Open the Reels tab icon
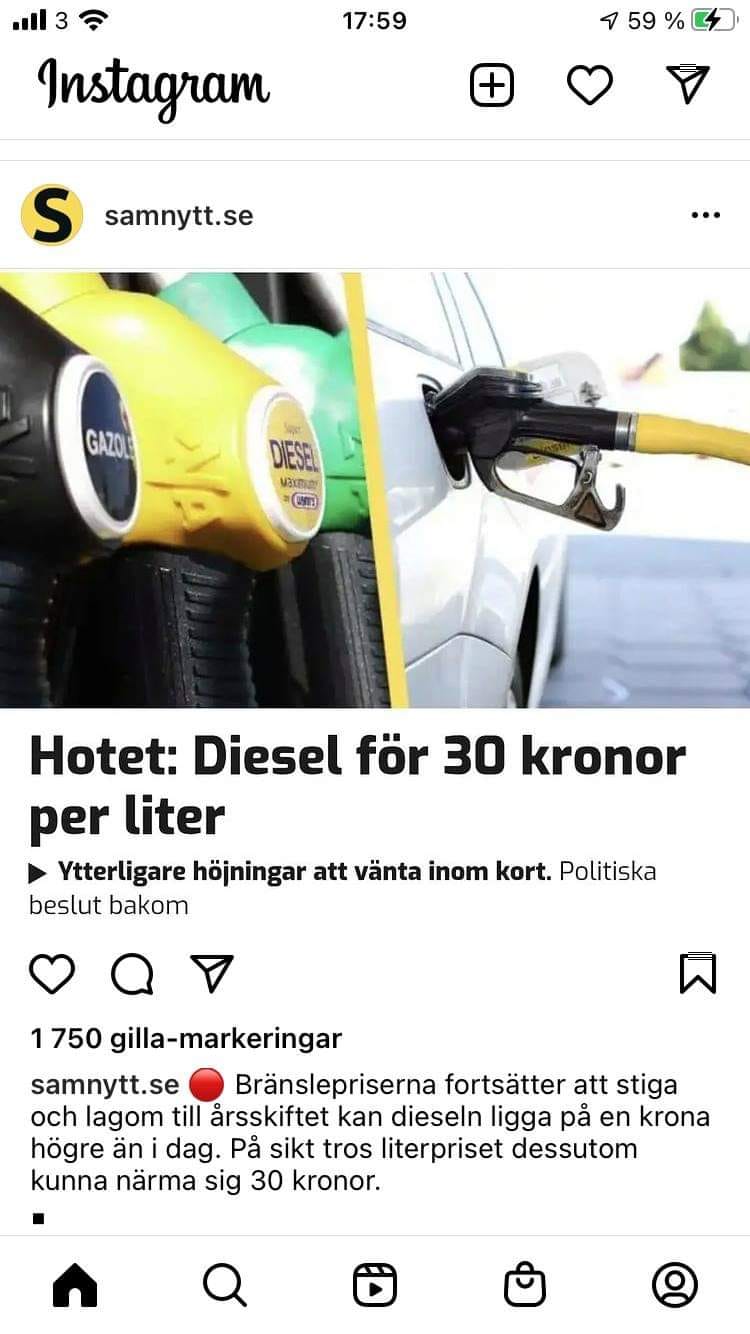Viewport: 750px width, 1334px height. tap(375, 1284)
